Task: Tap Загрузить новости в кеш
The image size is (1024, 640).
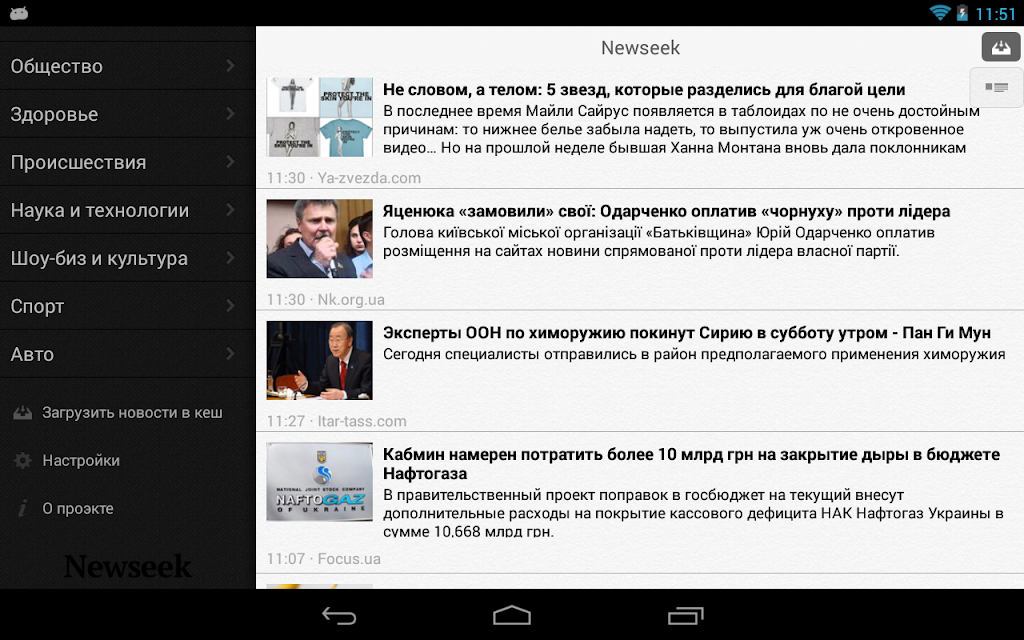Action: 130,413
